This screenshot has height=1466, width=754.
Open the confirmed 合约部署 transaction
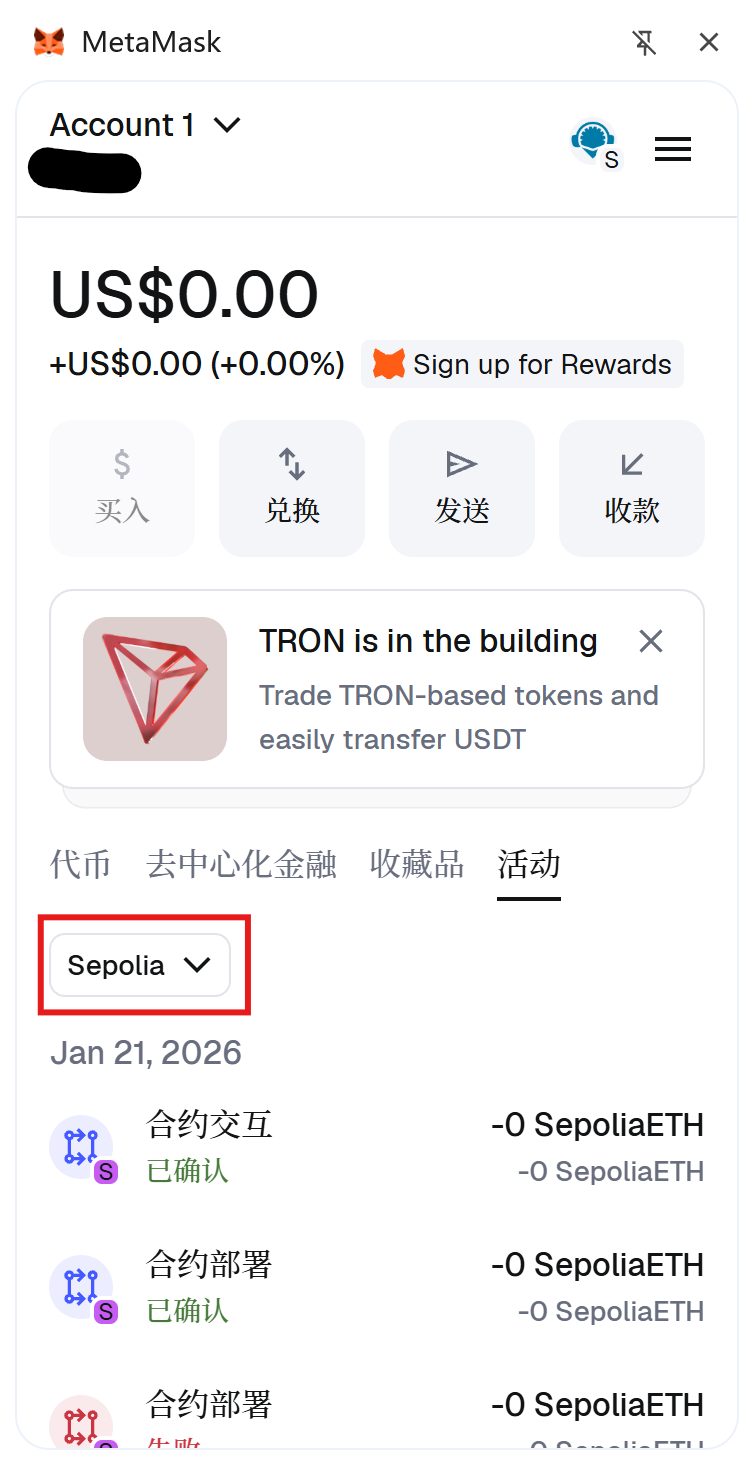click(x=376, y=1286)
